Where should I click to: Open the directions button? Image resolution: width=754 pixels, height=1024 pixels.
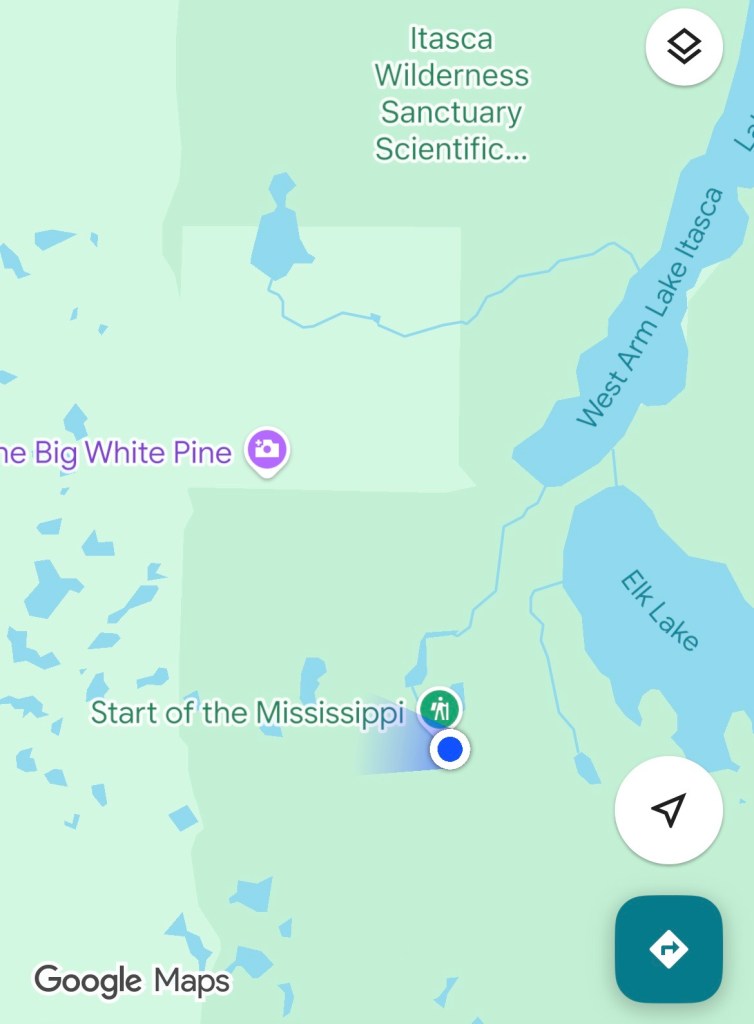[x=668, y=948]
